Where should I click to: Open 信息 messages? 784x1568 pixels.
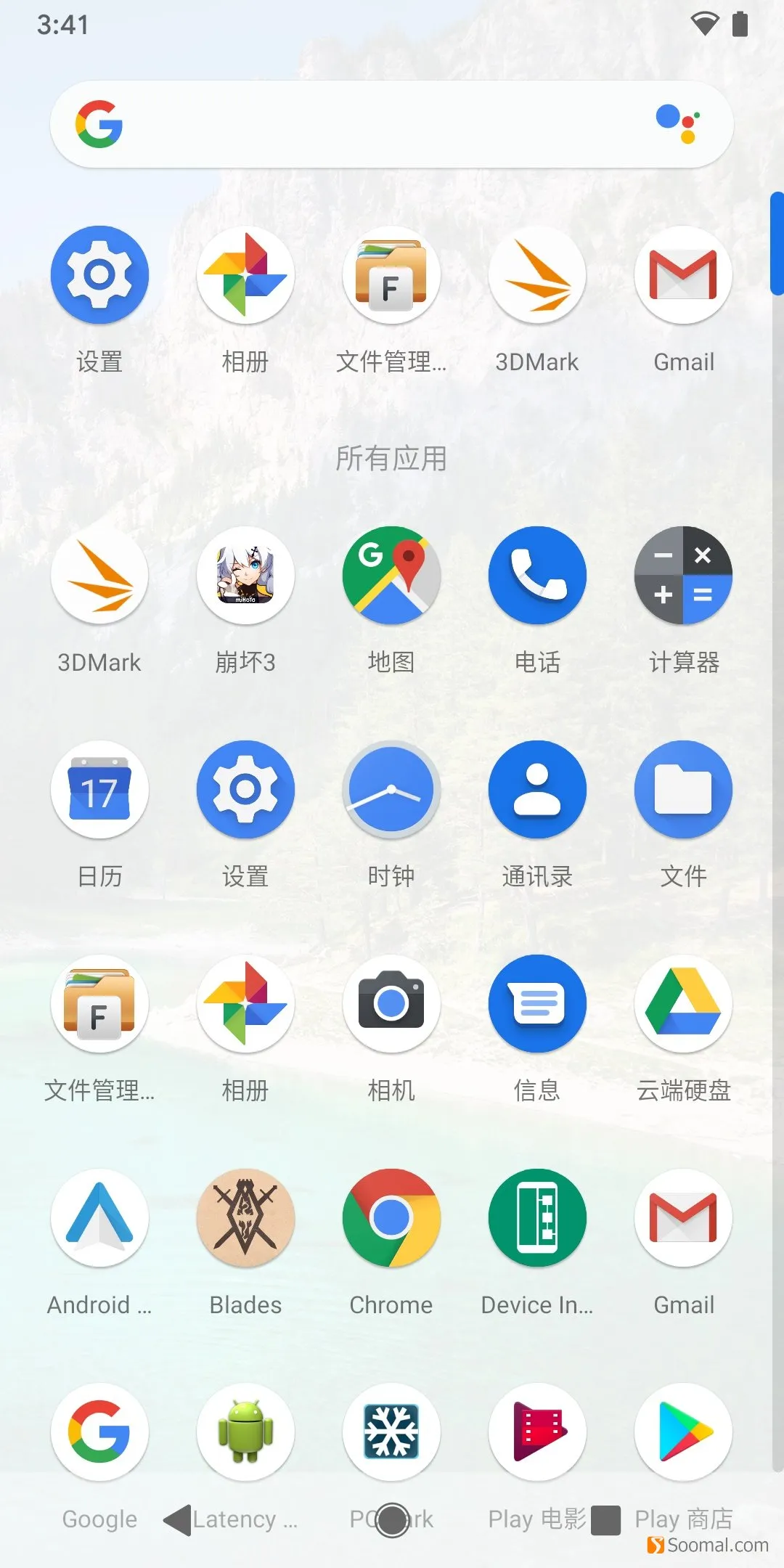click(x=537, y=1004)
